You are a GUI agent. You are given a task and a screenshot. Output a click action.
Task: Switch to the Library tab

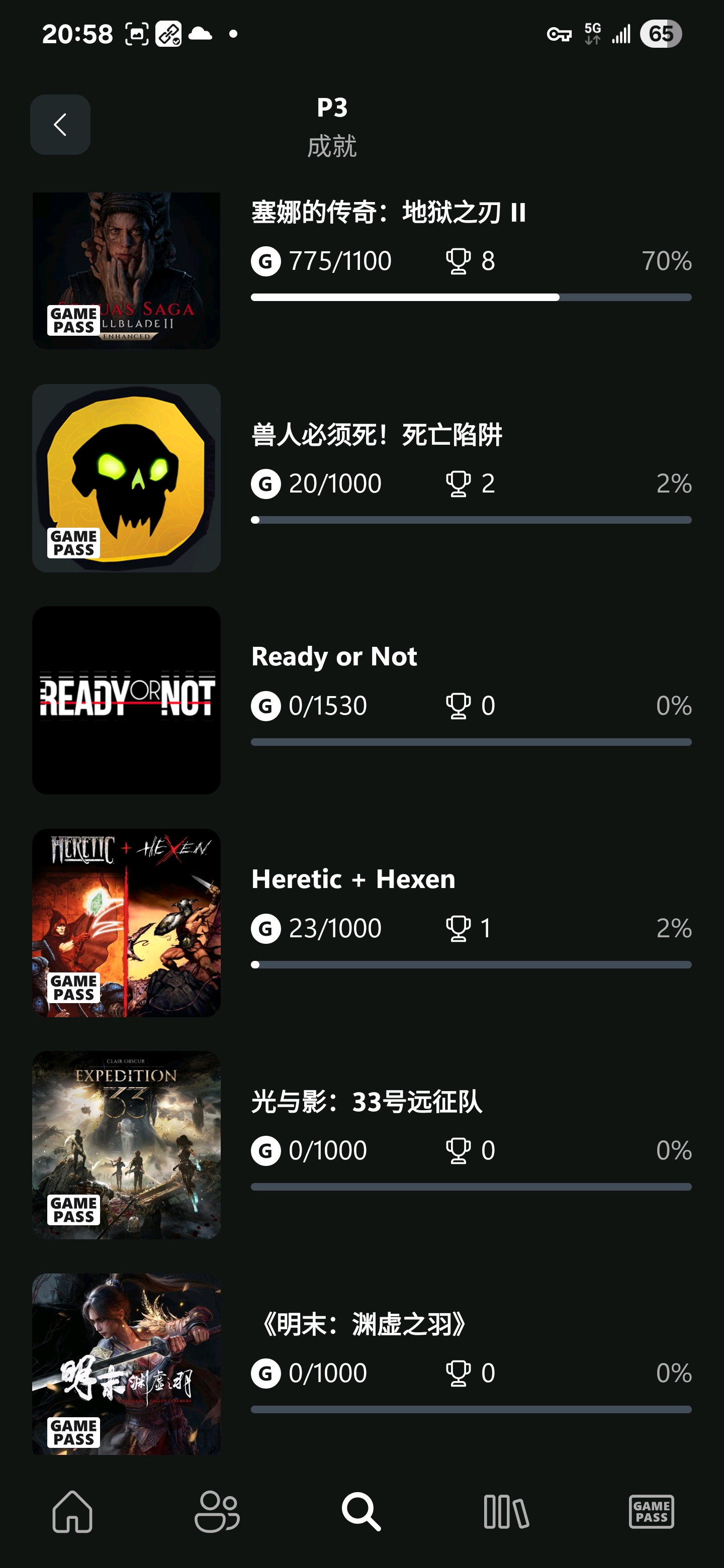point(506,1511)
